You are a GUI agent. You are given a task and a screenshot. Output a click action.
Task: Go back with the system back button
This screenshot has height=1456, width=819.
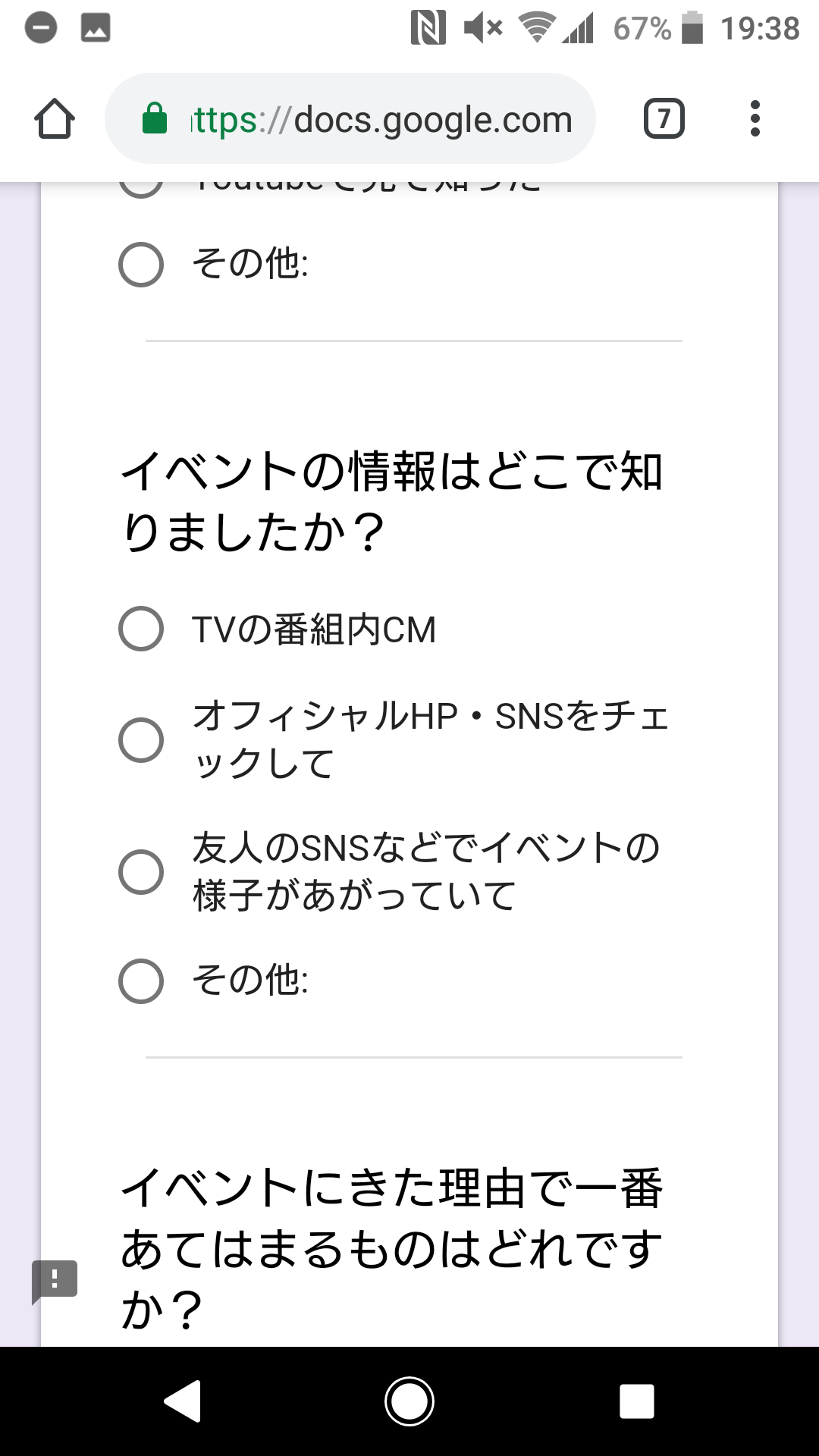183,1401
